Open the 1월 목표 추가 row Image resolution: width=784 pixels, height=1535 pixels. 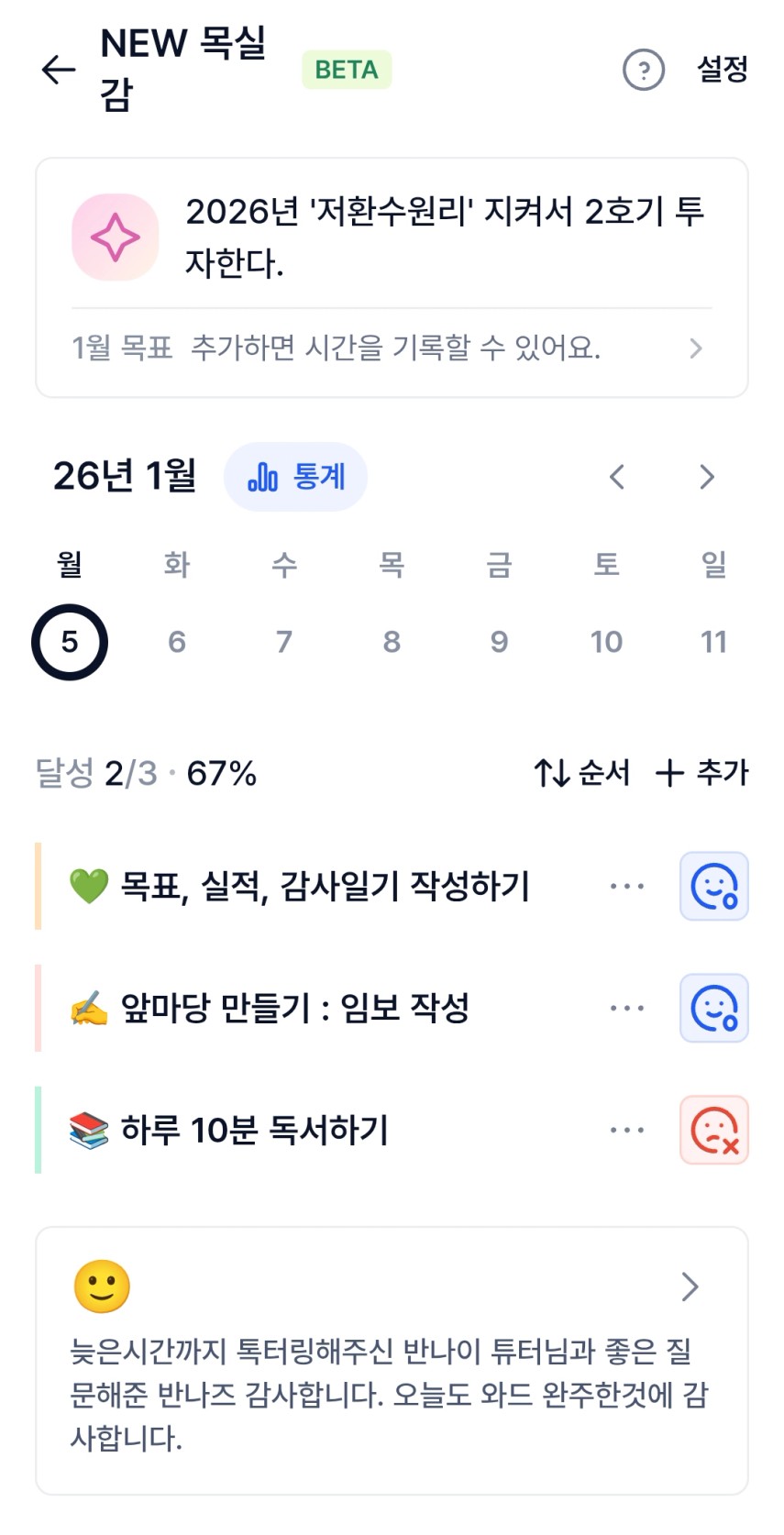(391, 348)
